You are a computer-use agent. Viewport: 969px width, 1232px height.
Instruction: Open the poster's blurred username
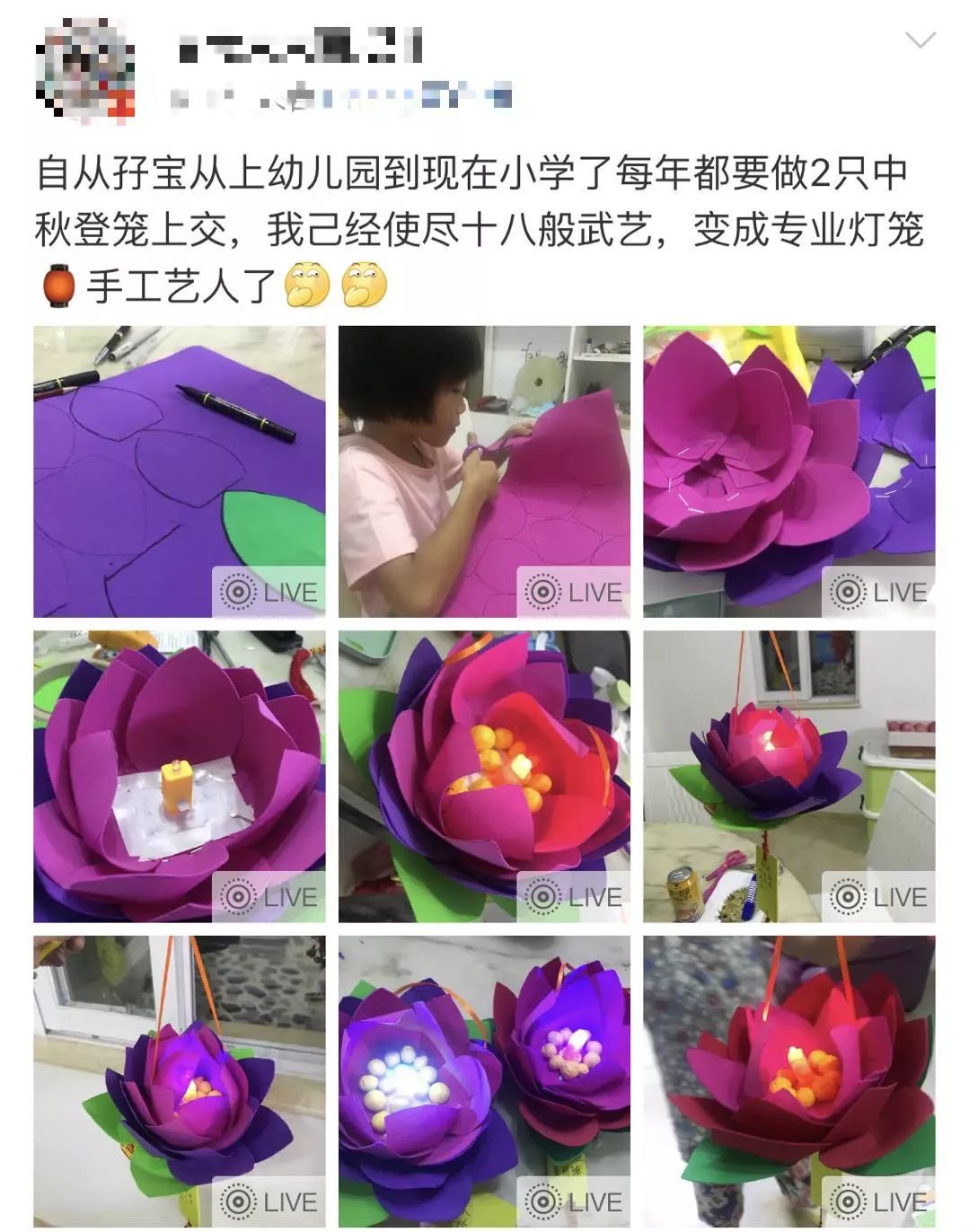[x=300, y=46]
